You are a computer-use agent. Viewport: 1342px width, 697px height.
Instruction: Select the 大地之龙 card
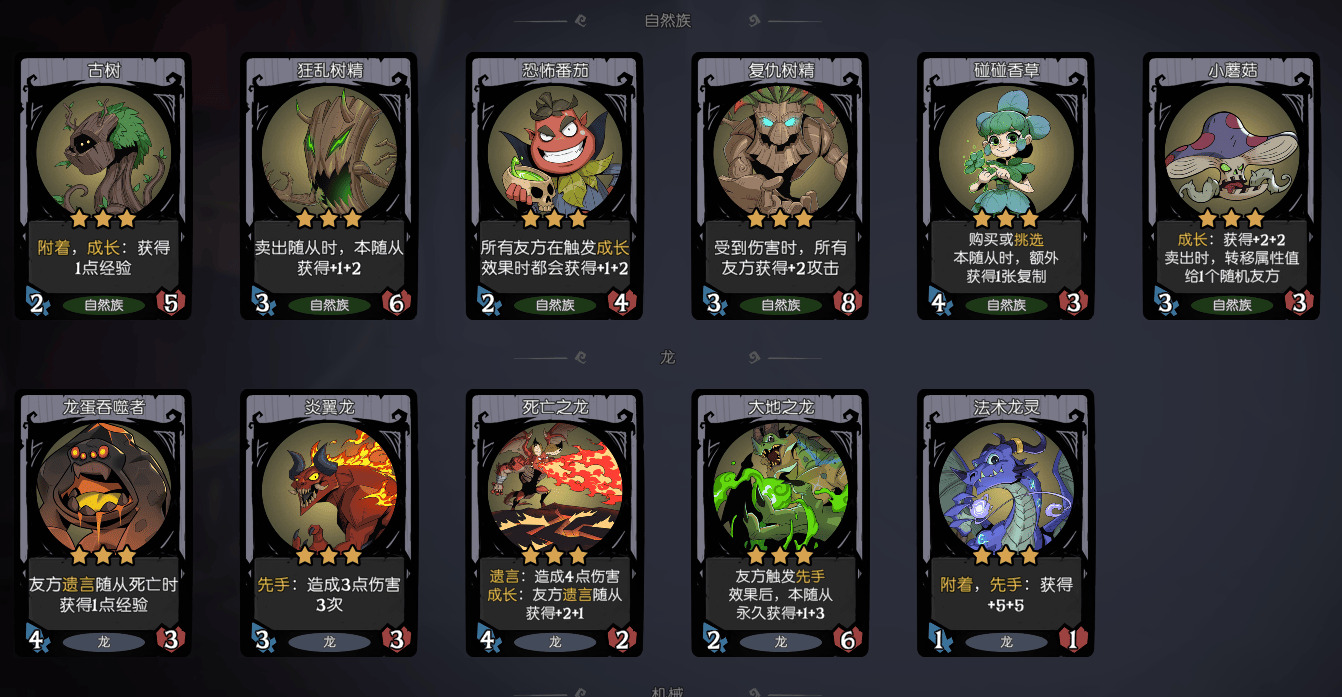781,523
